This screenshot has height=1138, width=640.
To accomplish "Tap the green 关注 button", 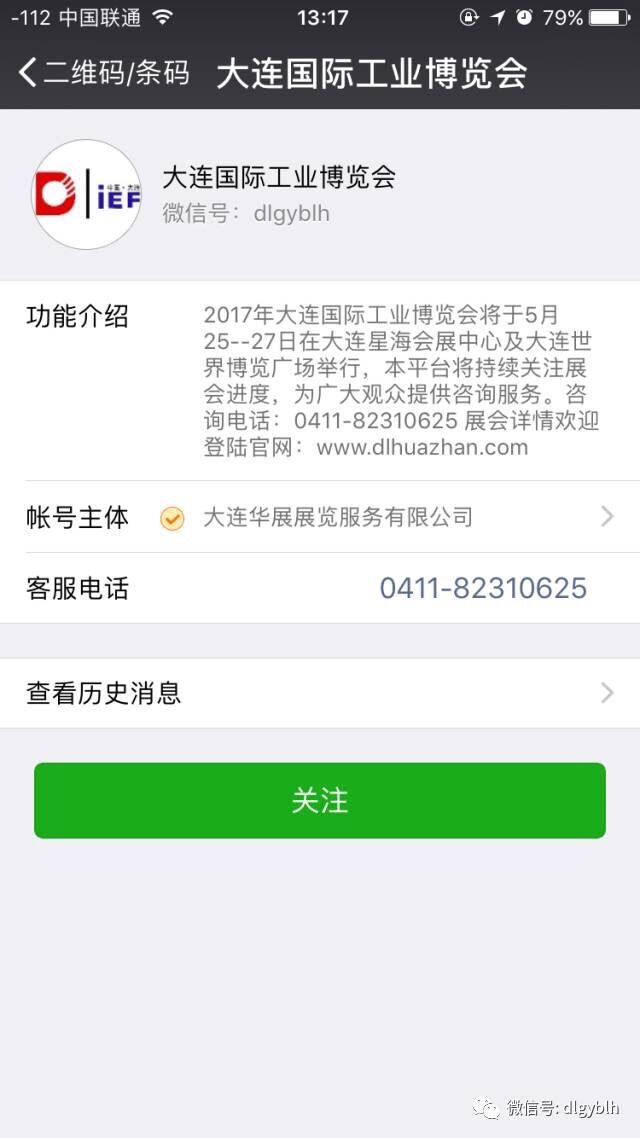I will tap(320, 800).
